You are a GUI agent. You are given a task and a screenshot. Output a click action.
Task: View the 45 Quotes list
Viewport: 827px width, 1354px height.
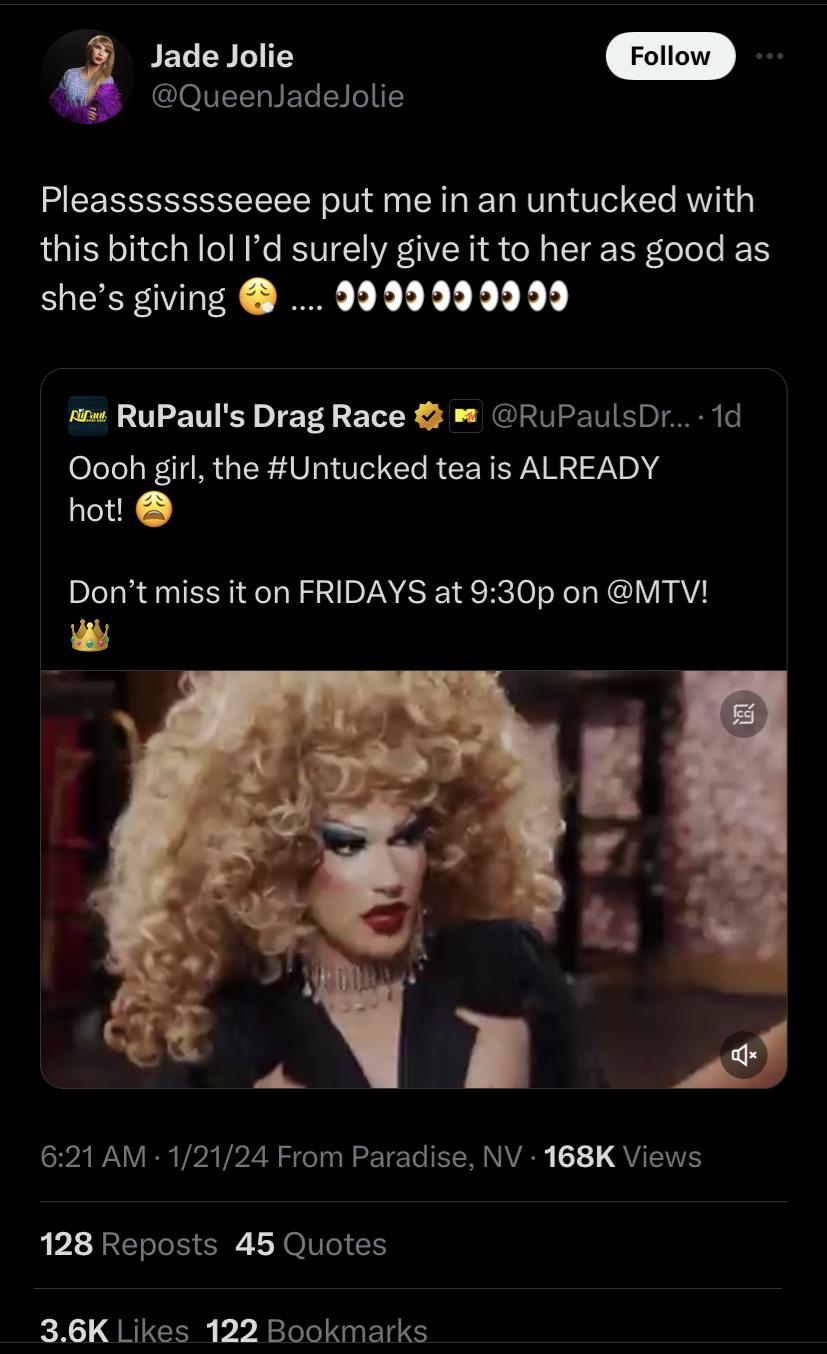[x=311, y=1244]
